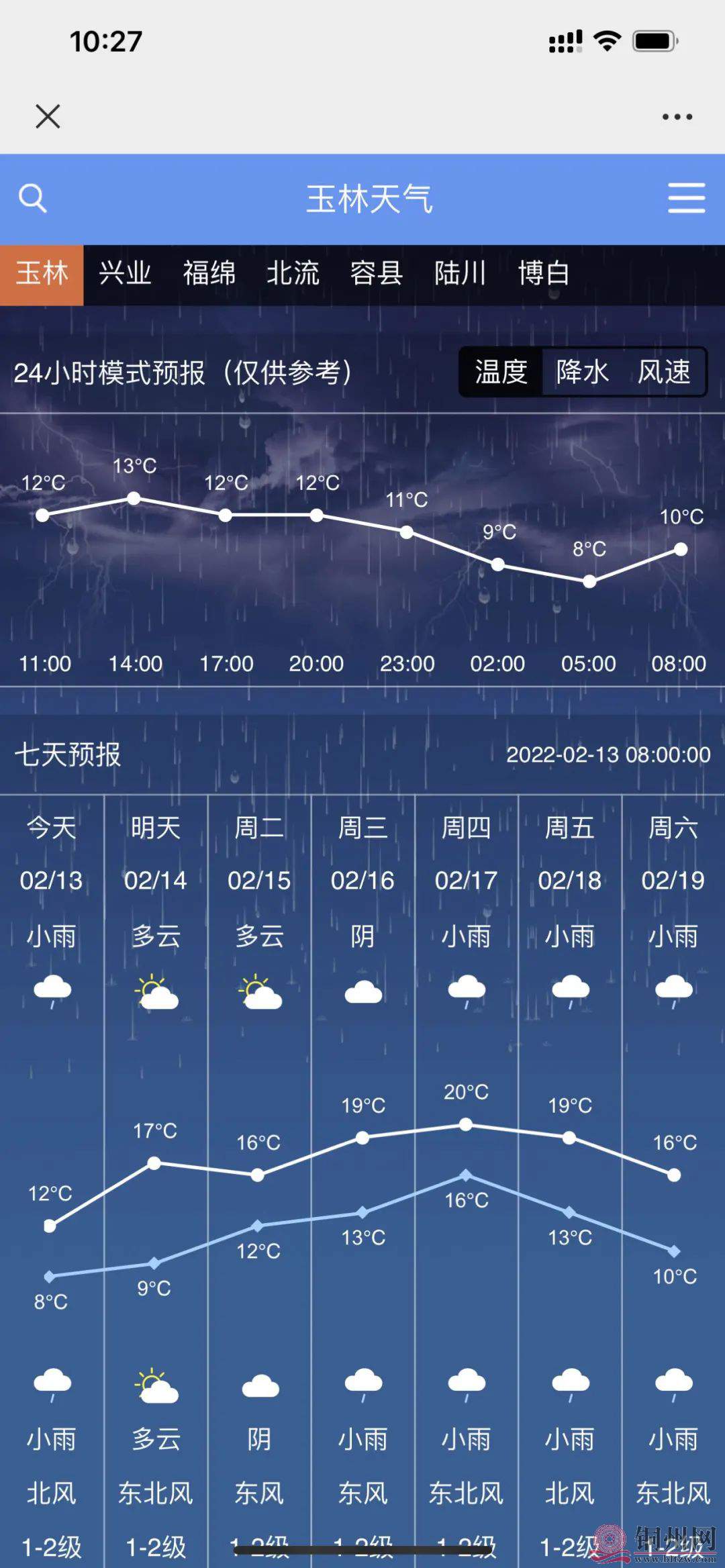
Task: Open the three-dot overflow menu
Action: tap(677, 117)
